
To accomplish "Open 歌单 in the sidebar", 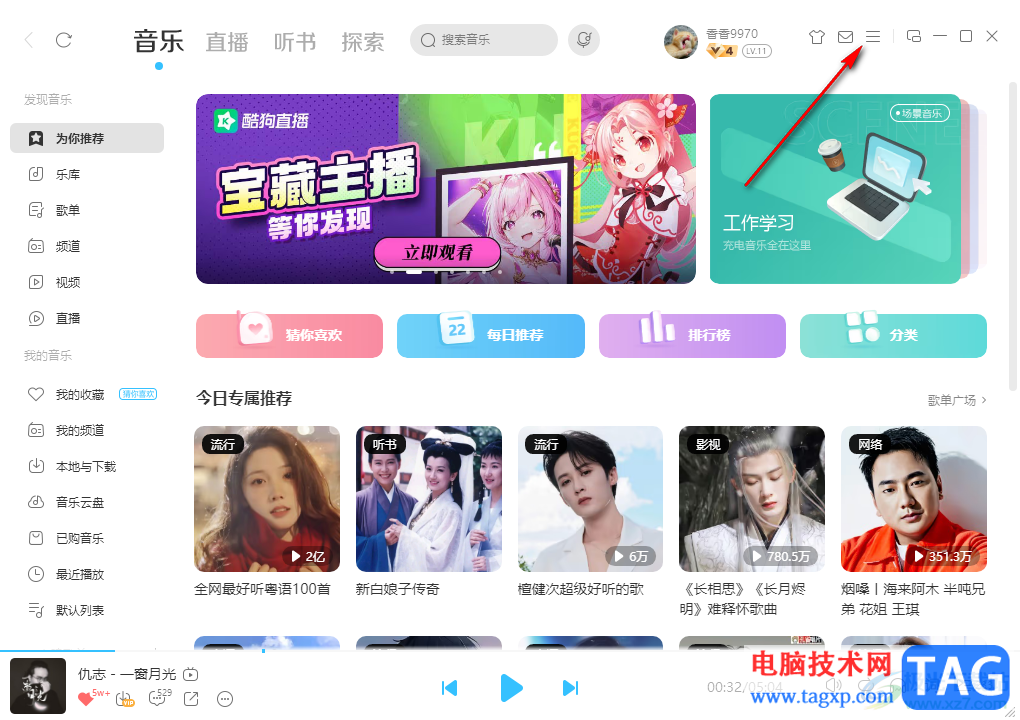I will coord(68,210).
